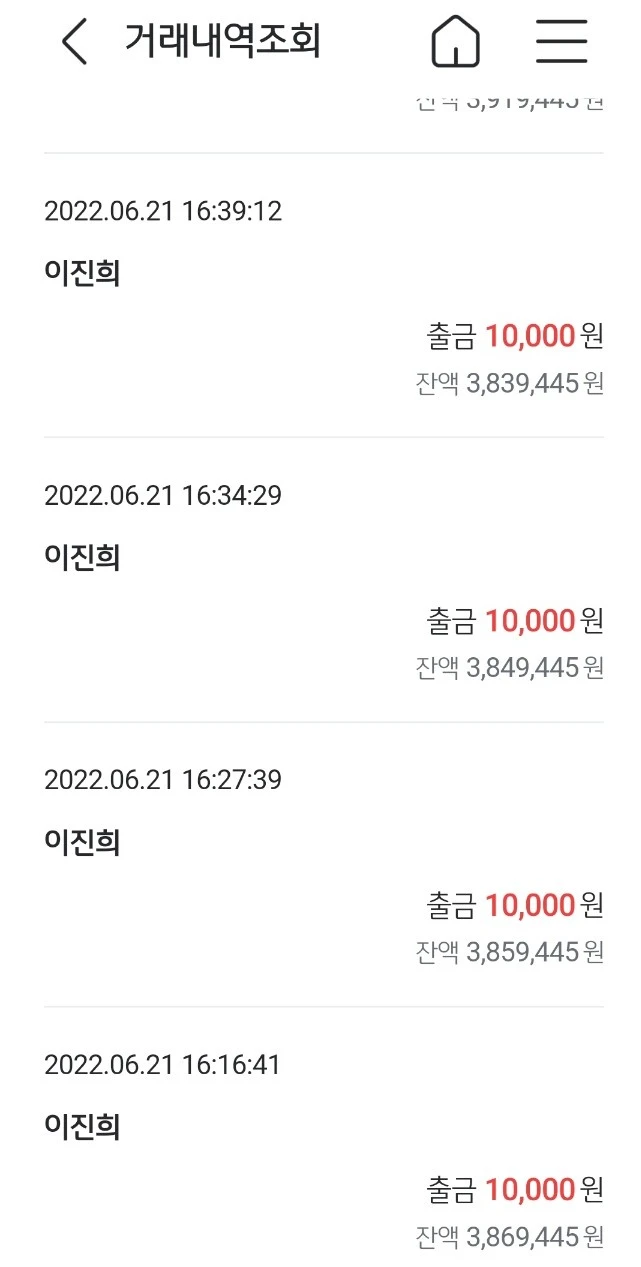The width and height of the screenshot is (641, 1267).
Task: Go back from the transaction history screen
Action: click(75, 43)
